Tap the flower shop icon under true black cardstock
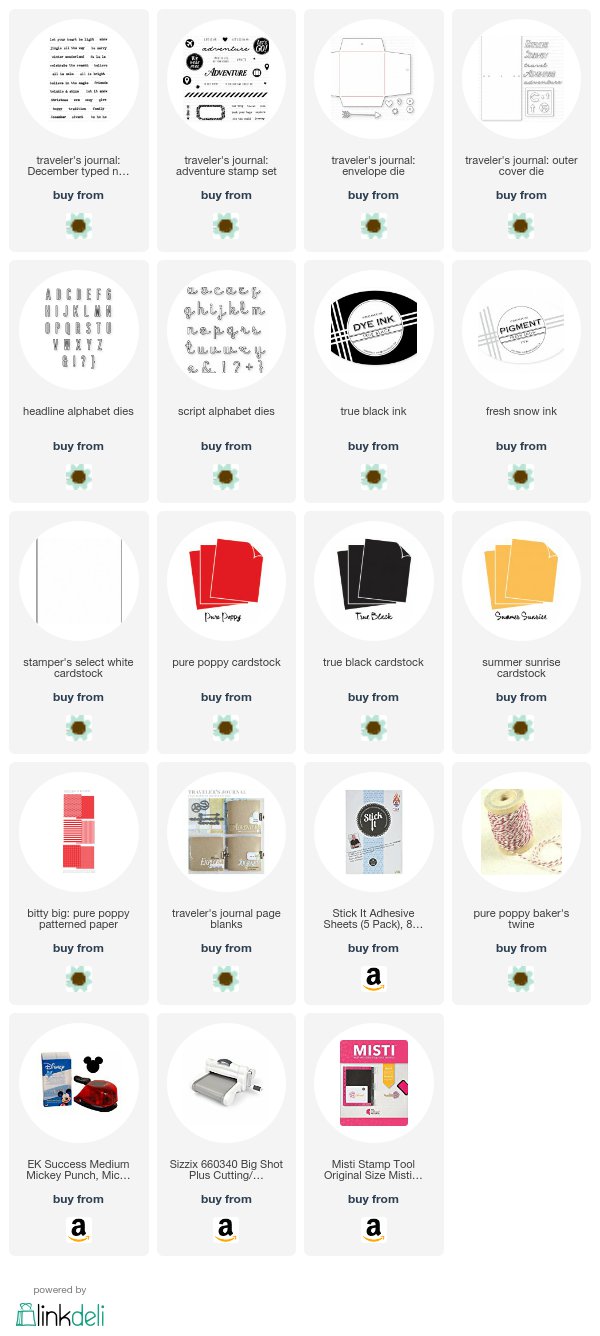This screenshot has height=1336, width=600. [x=373, y=726]
